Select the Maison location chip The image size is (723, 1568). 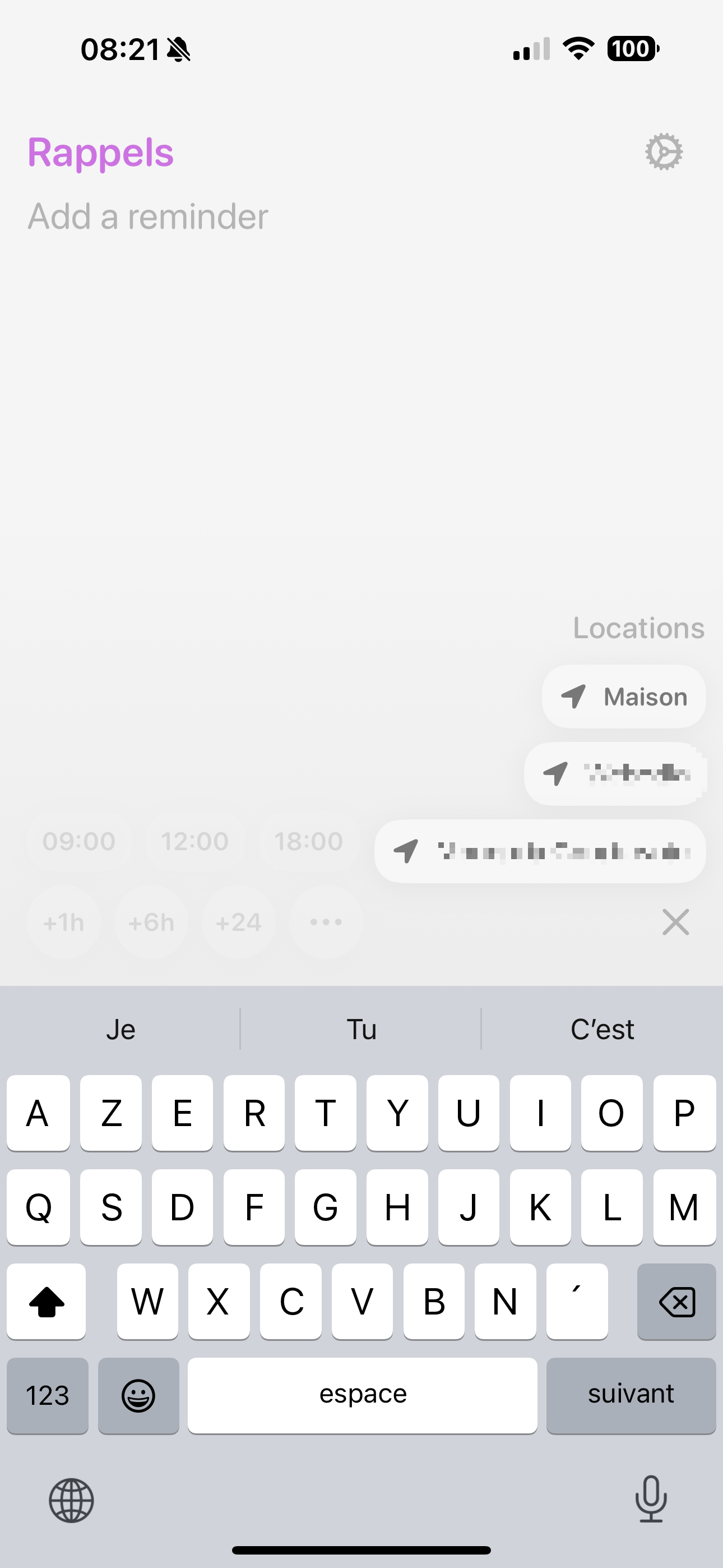tap(624, 697)
